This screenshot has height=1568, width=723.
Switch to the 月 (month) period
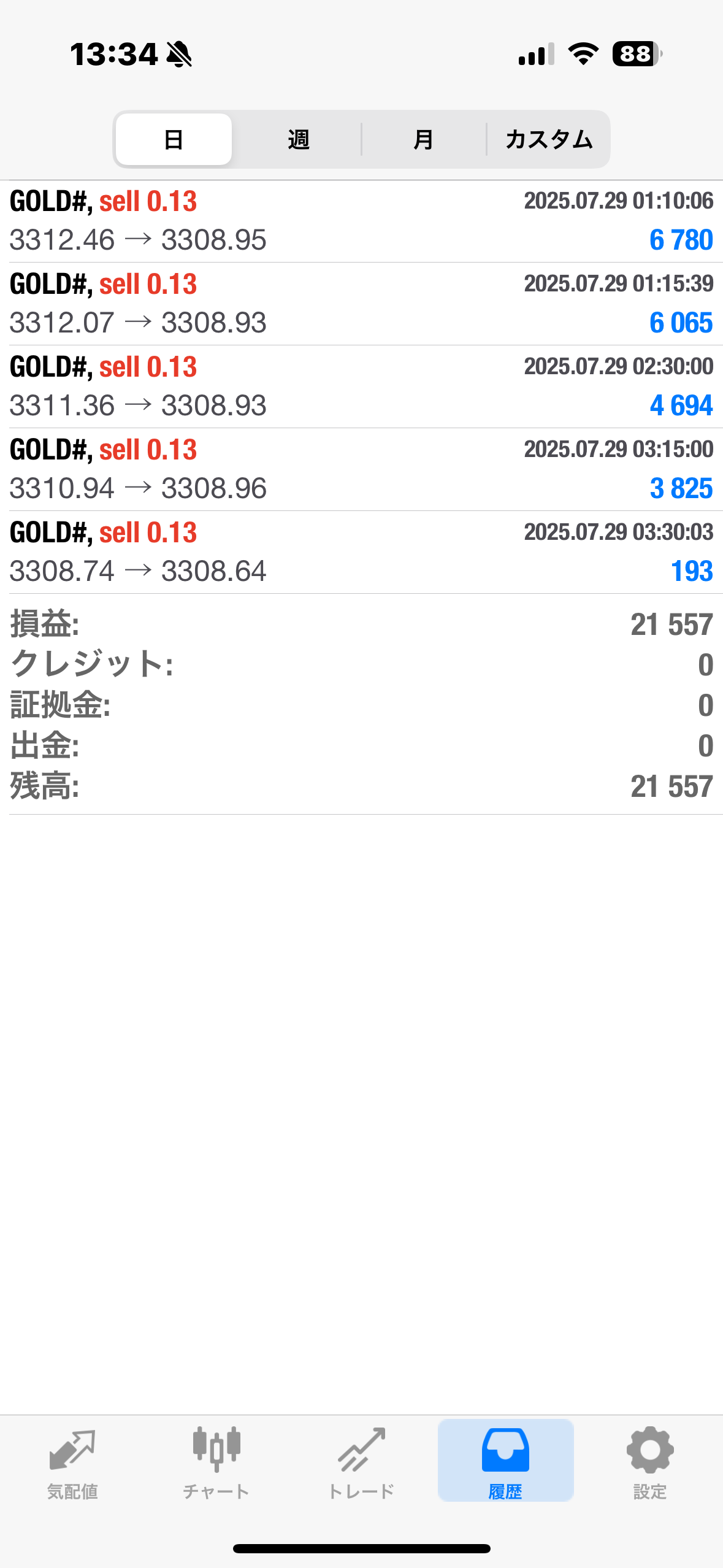[x=423, y=139]
